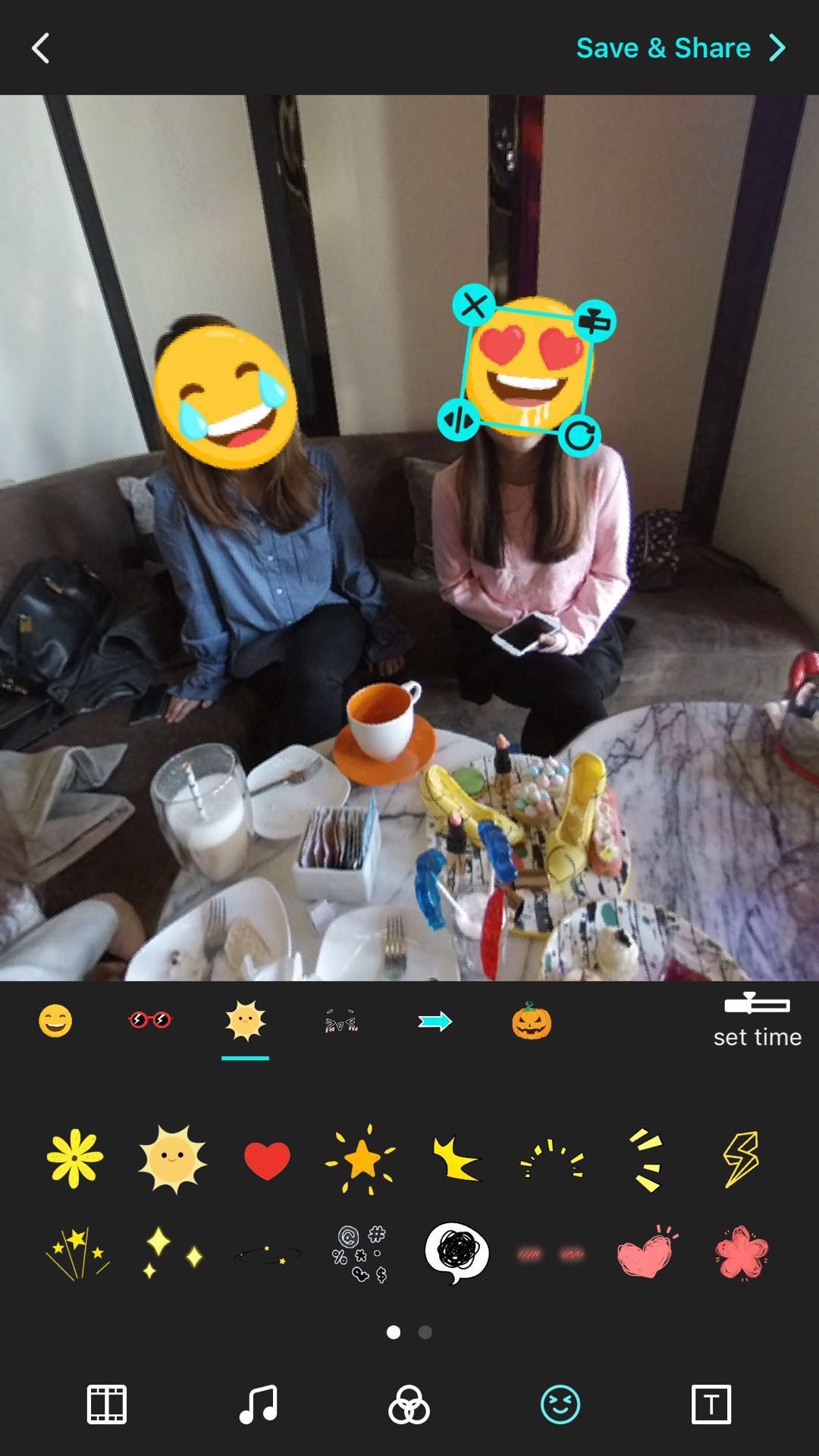819x1456 pixels.
Task: Add the pink flower sticker
Action: tap(741, 1253)
